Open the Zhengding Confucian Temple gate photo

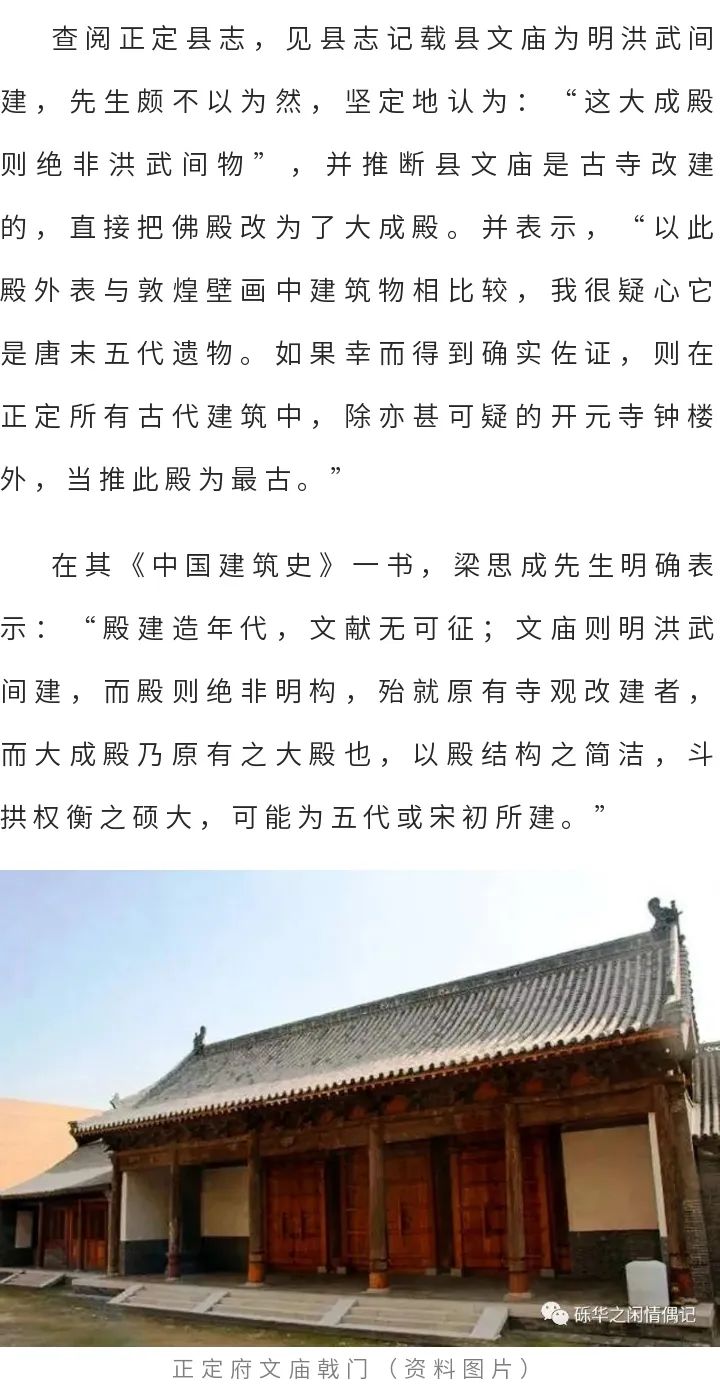tap(360, 1105)
